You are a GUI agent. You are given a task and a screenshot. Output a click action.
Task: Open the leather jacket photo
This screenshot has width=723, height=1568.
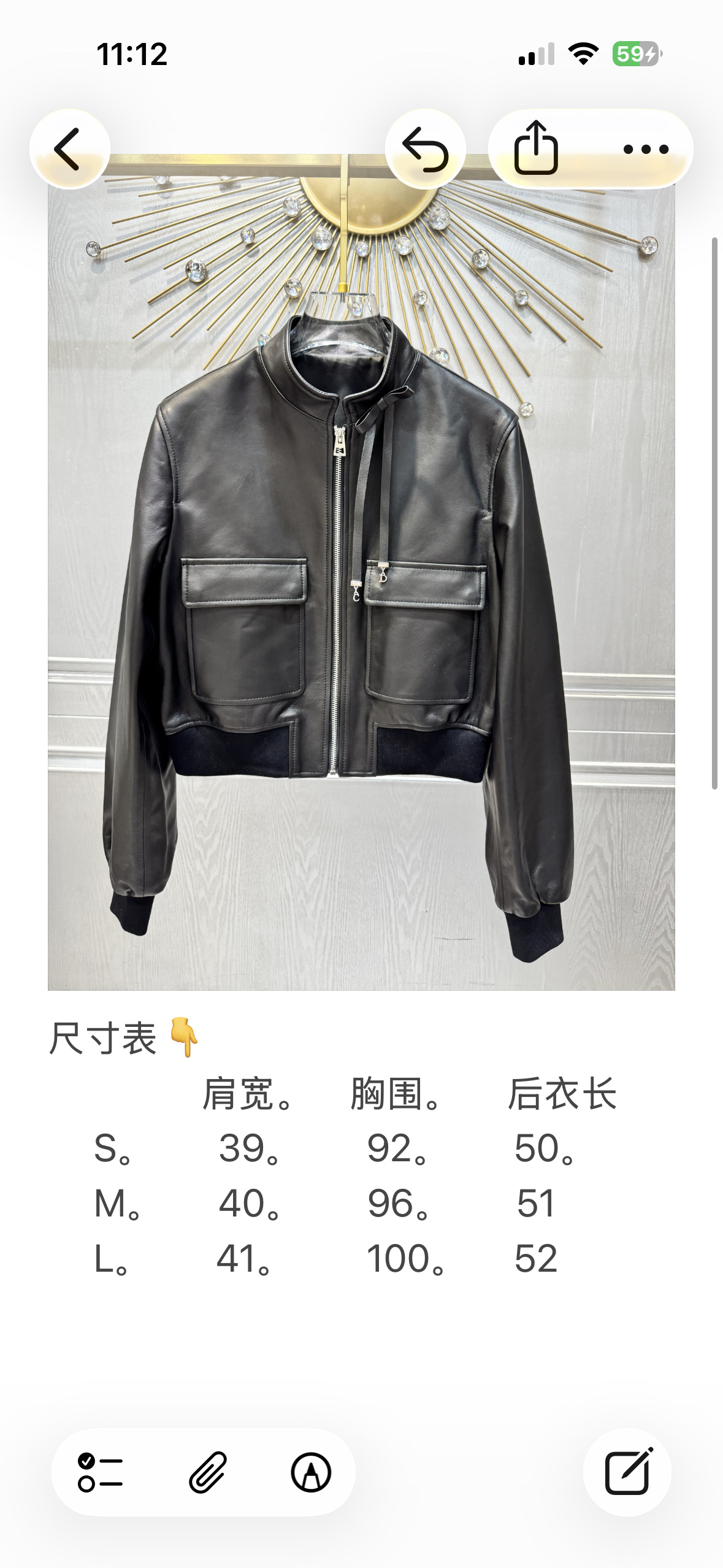[361, 572]
